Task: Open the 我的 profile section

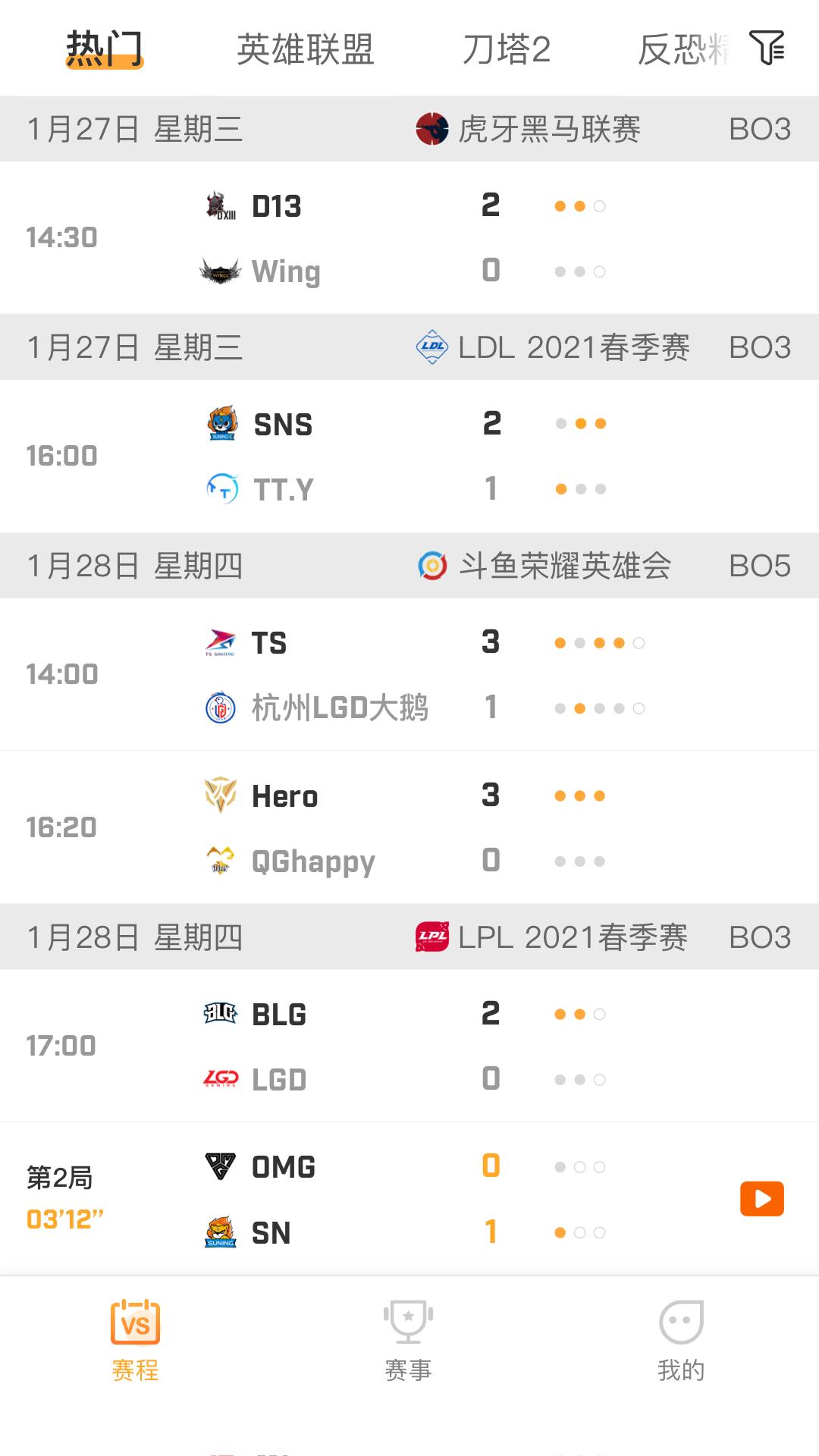Action: (682, 1338)
